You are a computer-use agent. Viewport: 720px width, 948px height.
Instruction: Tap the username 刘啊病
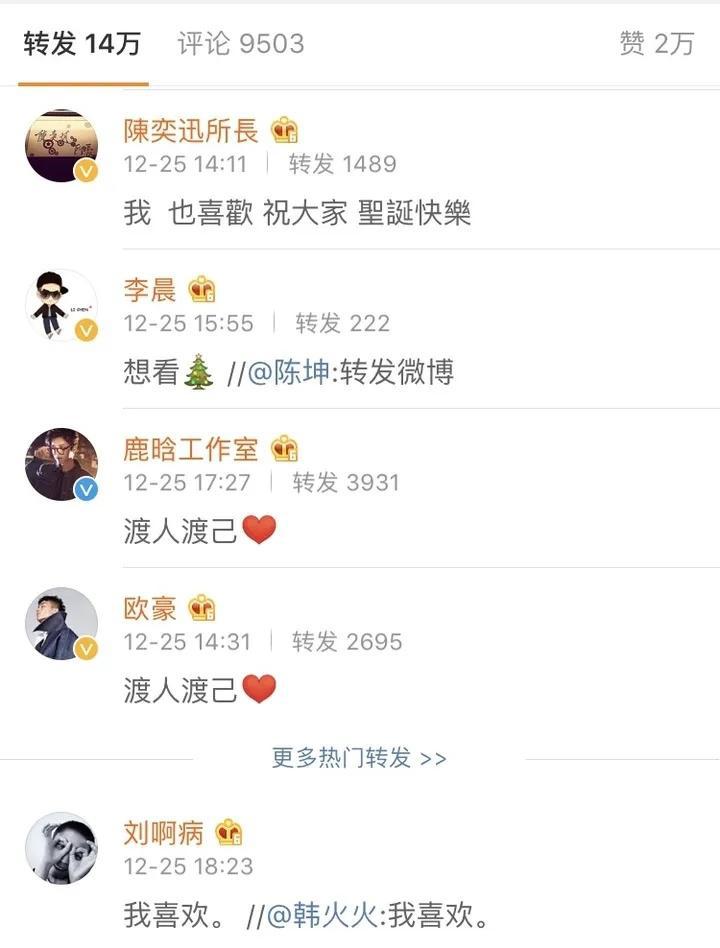pos(163,832)
